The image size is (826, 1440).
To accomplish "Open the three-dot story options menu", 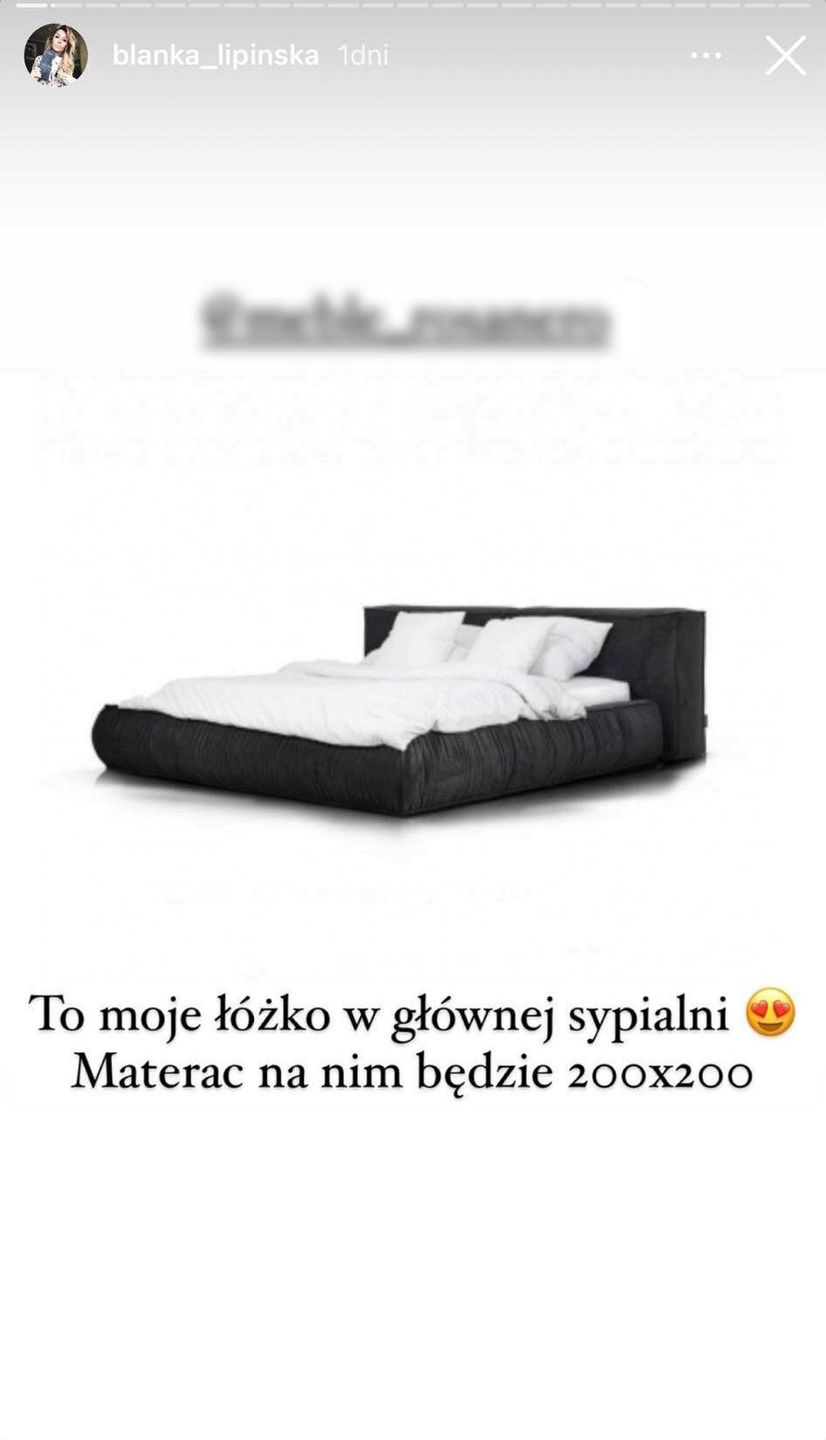I will point(707,56).
